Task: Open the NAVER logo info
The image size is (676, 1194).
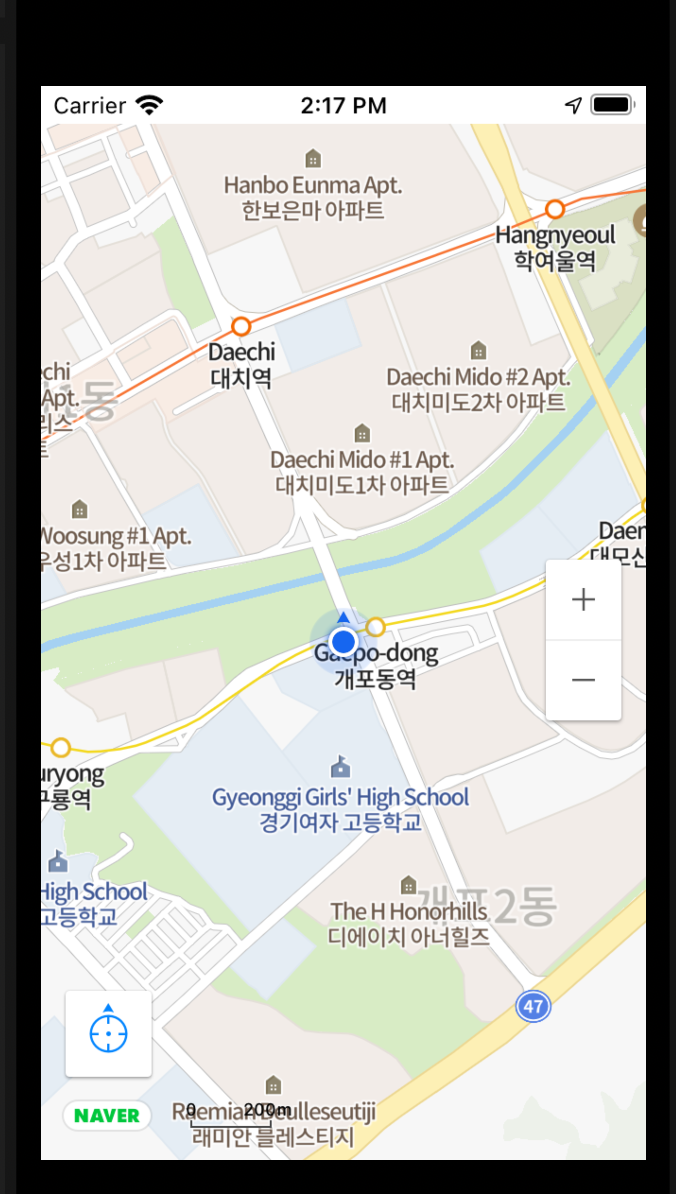Action: point(107,1116)
